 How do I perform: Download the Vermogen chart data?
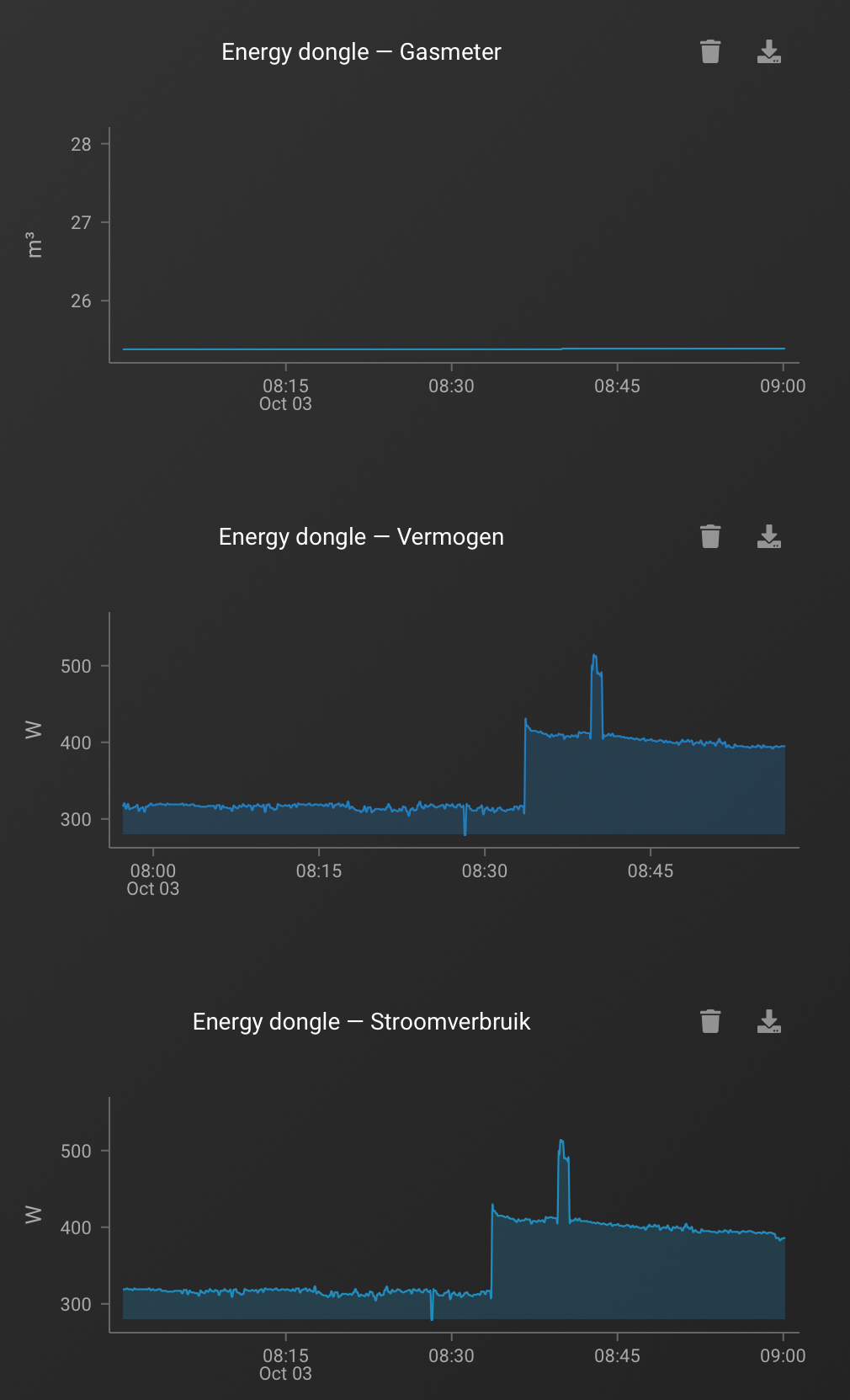(x=768, y=536)
